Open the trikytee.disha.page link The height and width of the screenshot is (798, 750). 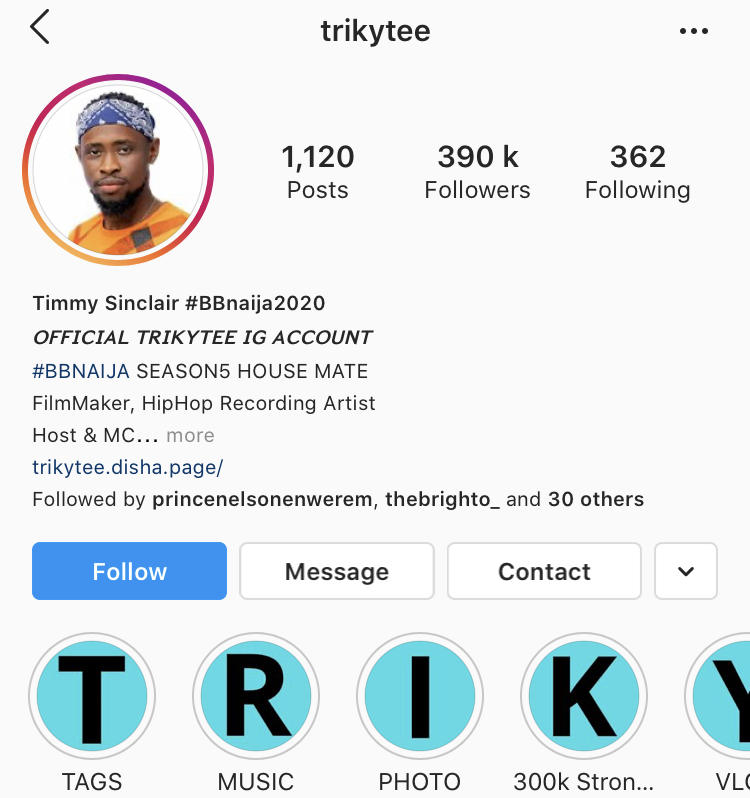[x=128, y=467]
